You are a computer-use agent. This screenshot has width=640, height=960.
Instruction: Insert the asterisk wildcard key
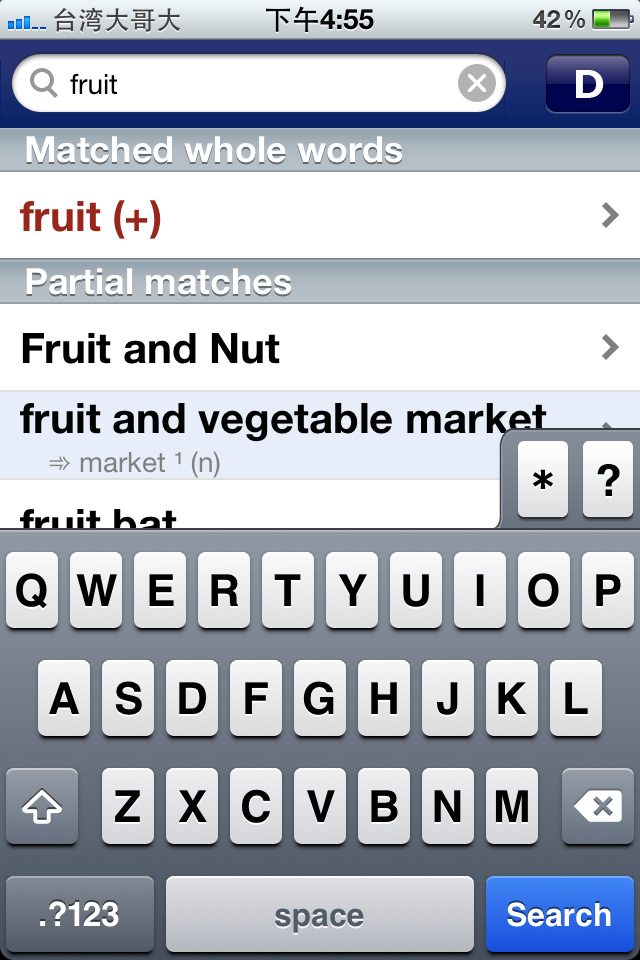click(x=543, y=481)
